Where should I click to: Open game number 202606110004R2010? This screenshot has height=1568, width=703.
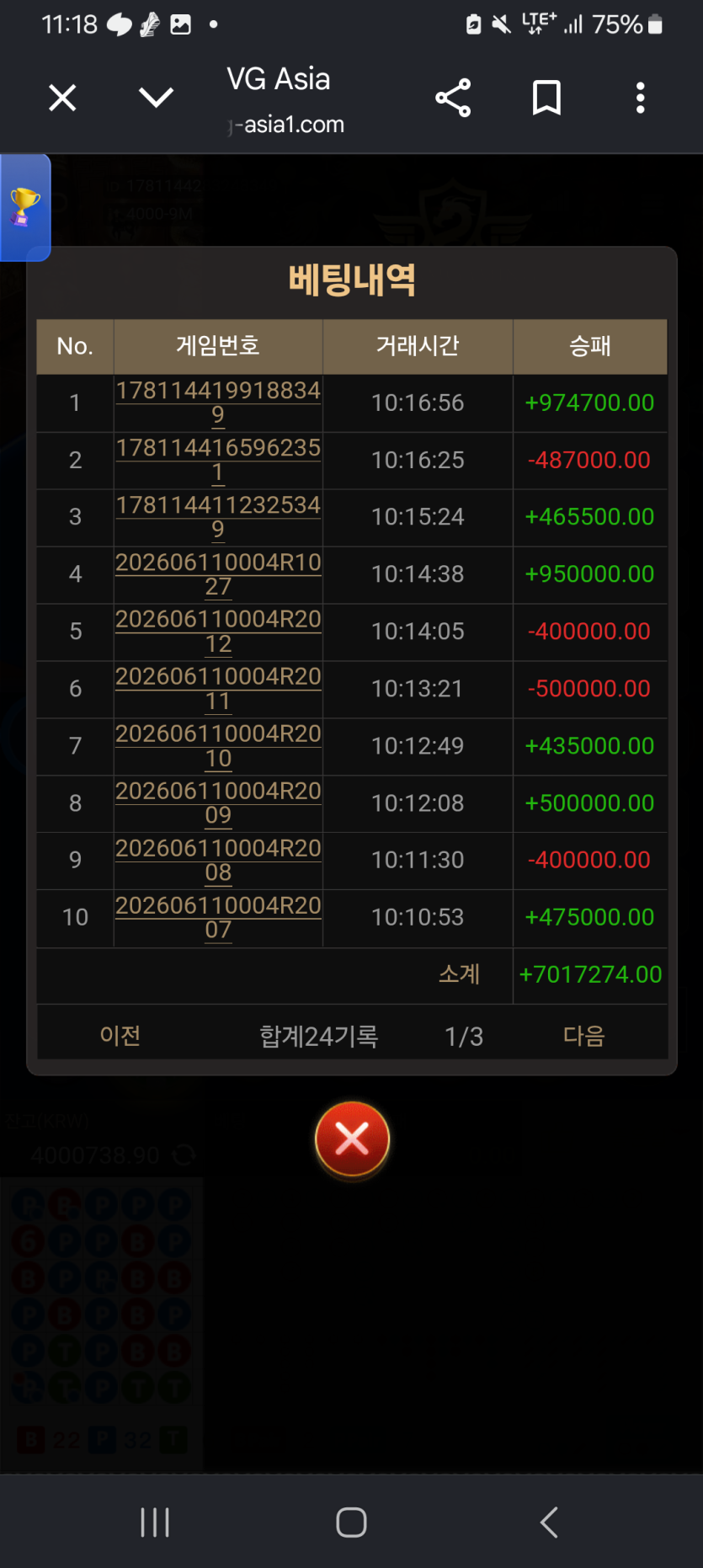coord(218,746)
